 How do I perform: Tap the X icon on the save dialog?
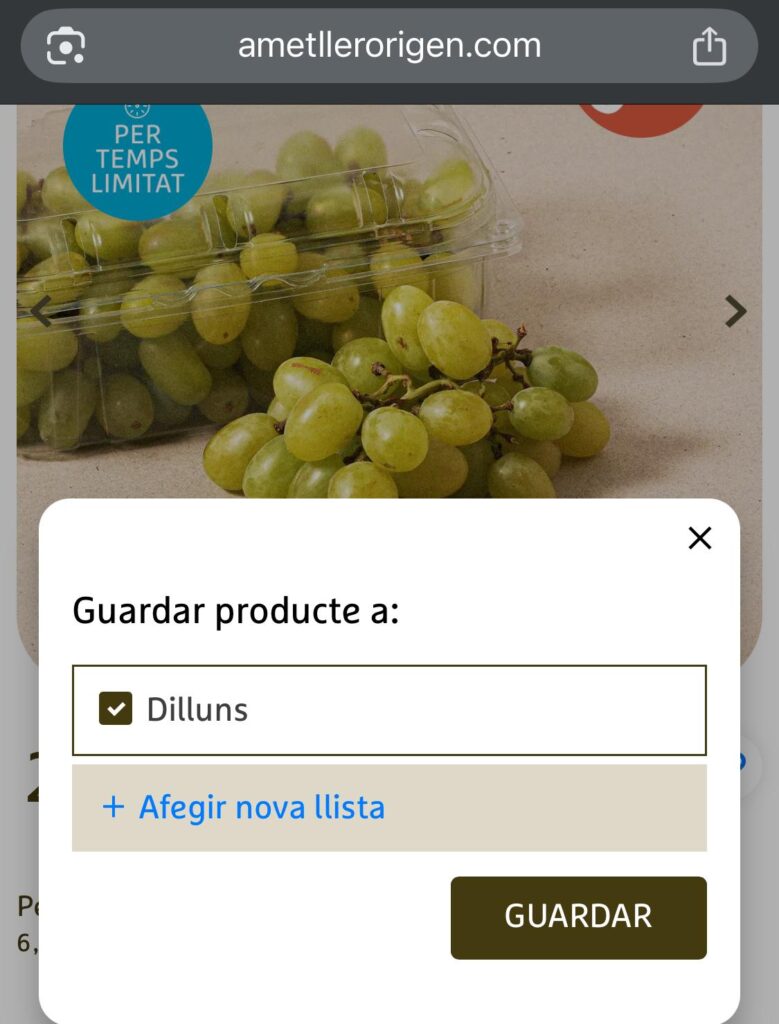pos(699,538)
